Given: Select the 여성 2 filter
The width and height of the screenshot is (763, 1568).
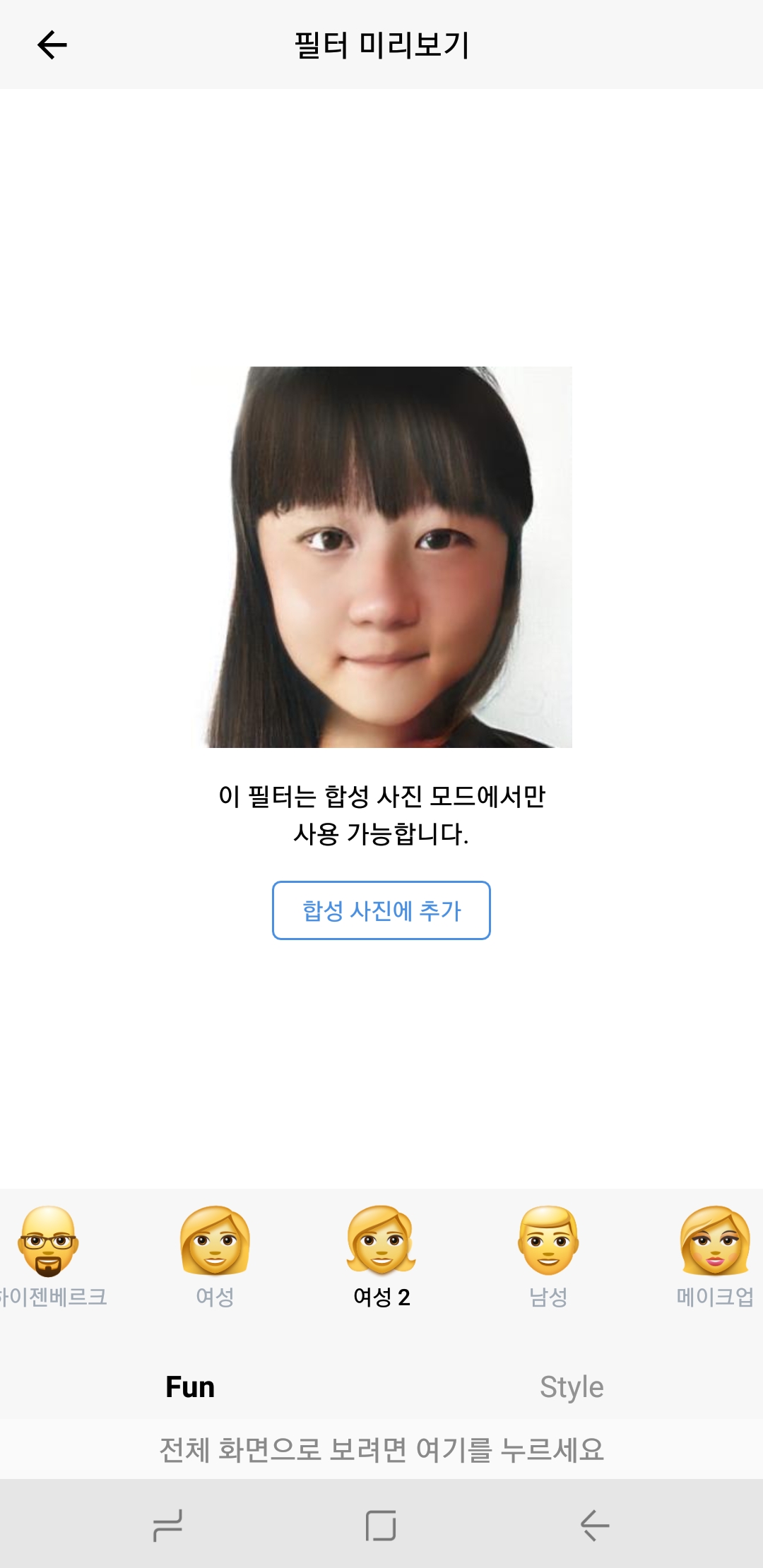Looking at the screenshot, I should coord(381,1255).
